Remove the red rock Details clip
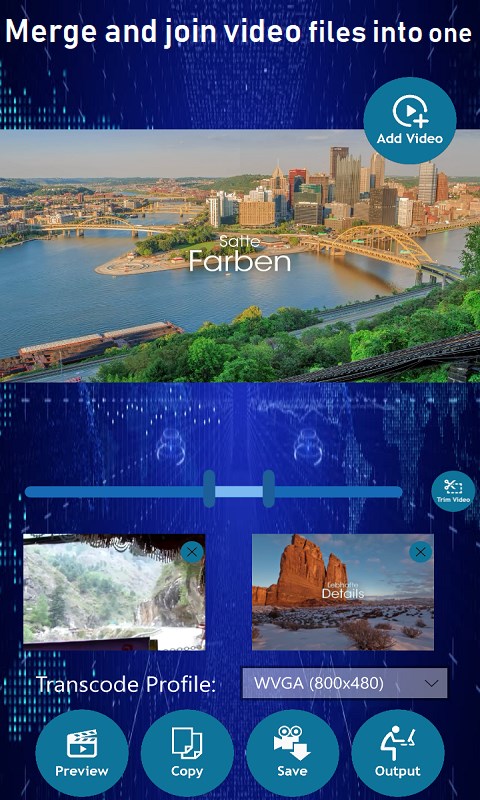Image resolution: width=480 pixels, height=800 pixels. 420,552
